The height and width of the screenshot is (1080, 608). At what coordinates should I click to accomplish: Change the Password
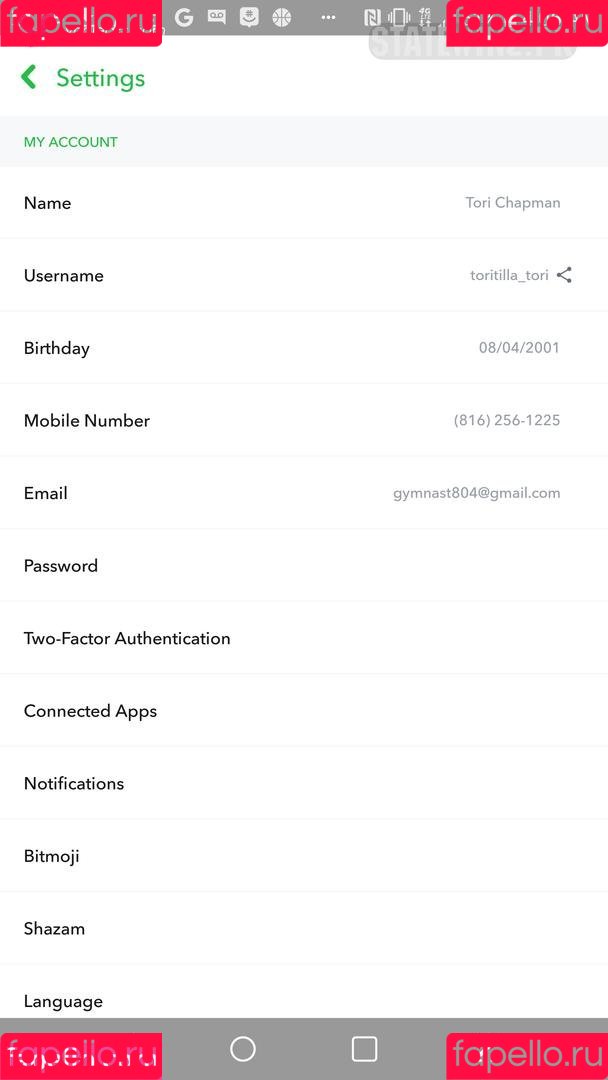coord(300,566)
